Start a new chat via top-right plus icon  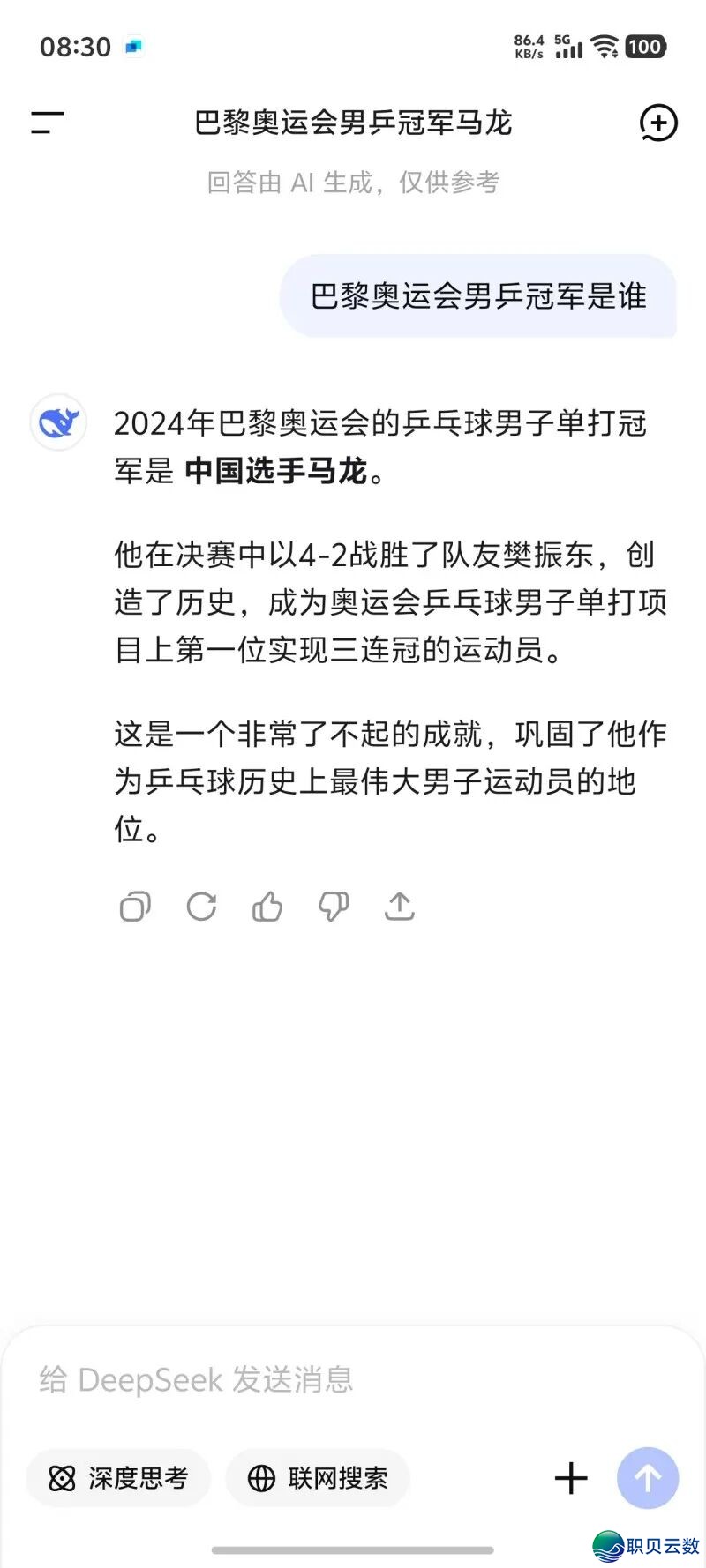pyautogui.click(x=657, y=123)
